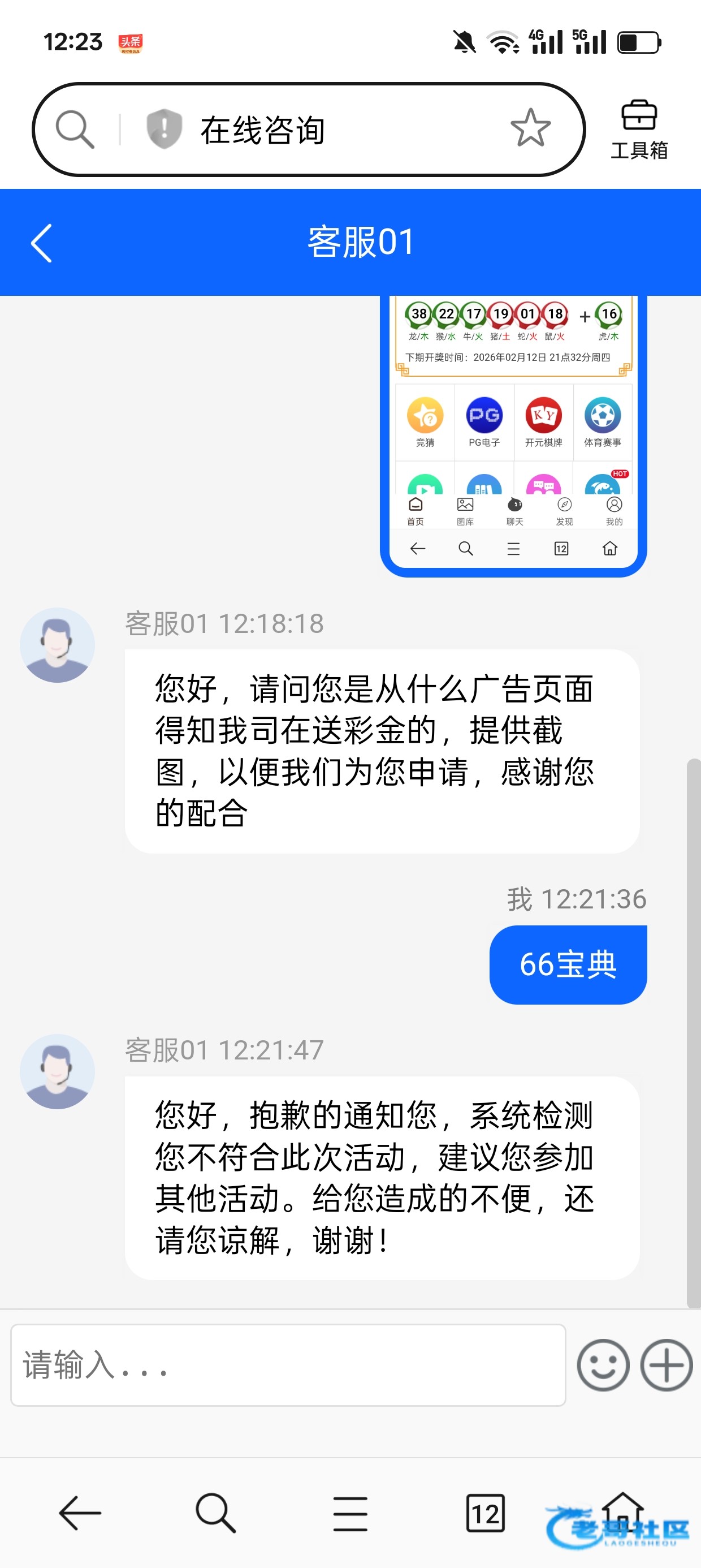Open the browser menu

350,1513
